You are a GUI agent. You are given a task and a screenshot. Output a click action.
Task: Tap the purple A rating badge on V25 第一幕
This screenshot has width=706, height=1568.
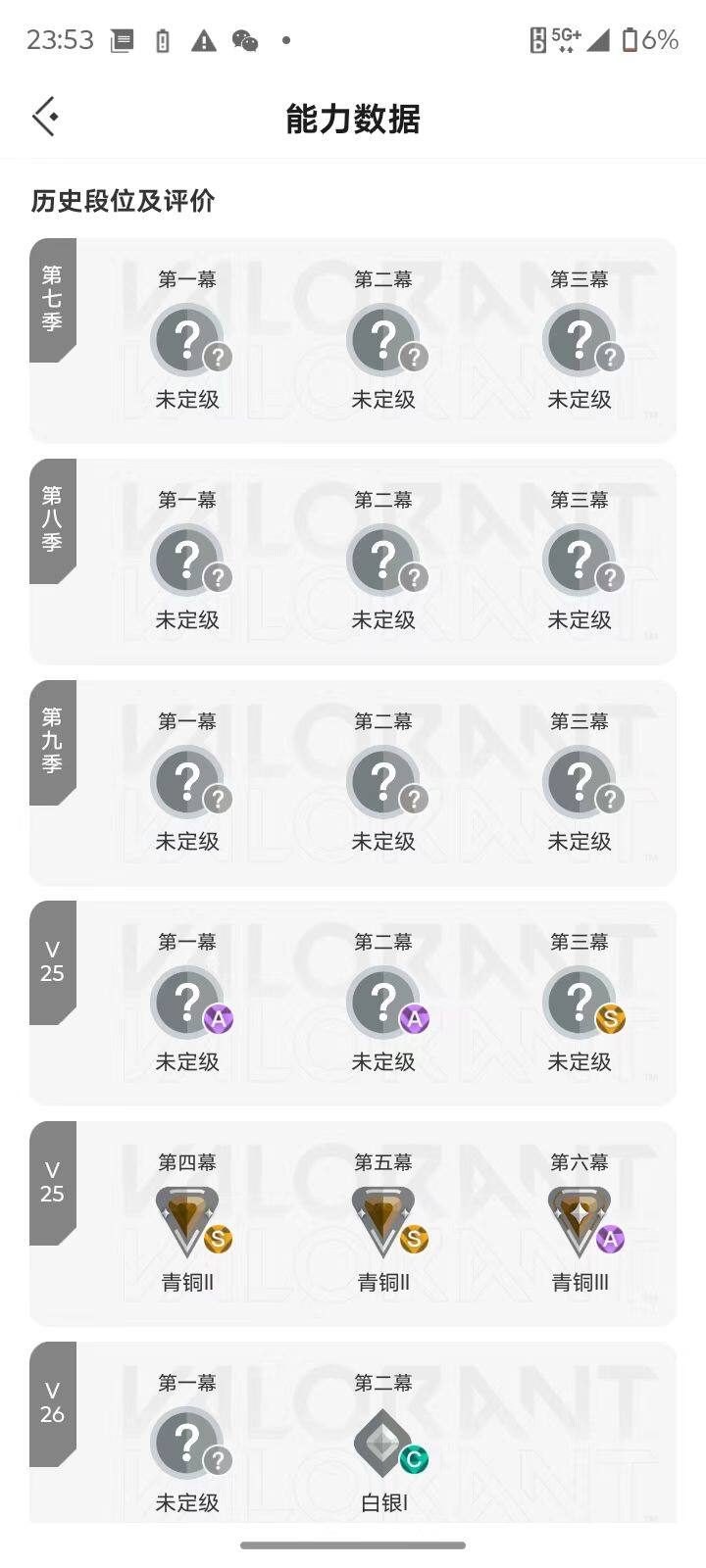click(219, 1019)
